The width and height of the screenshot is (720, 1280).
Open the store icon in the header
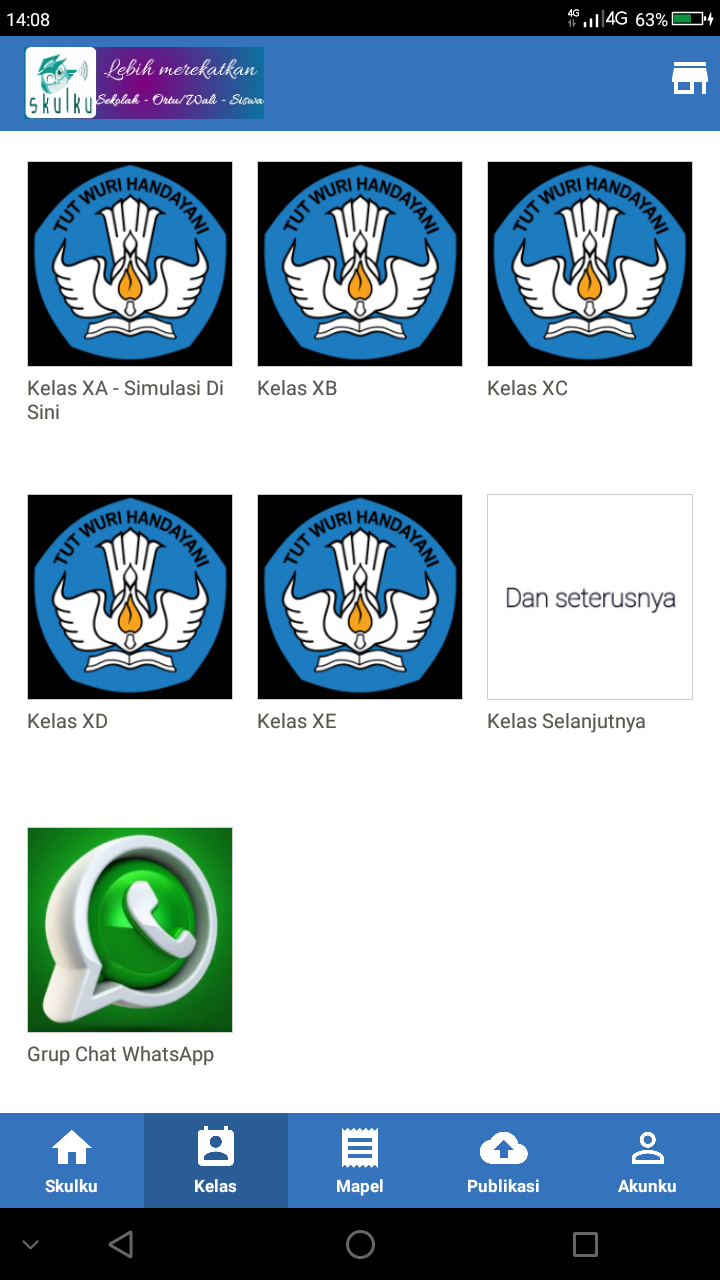(689, 78)
